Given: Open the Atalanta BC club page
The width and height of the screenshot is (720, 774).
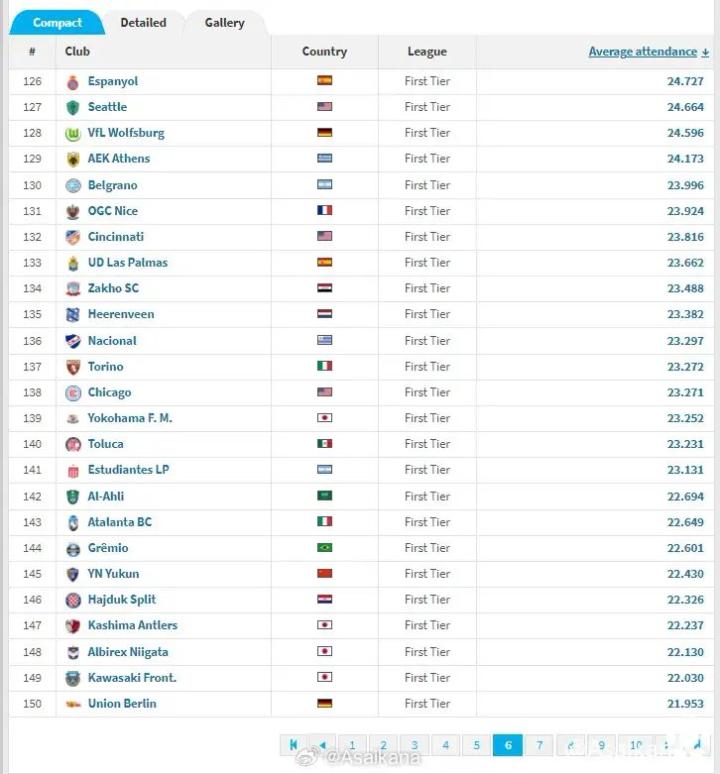Looking at the screenshot, I should click(x=119, y=522).
